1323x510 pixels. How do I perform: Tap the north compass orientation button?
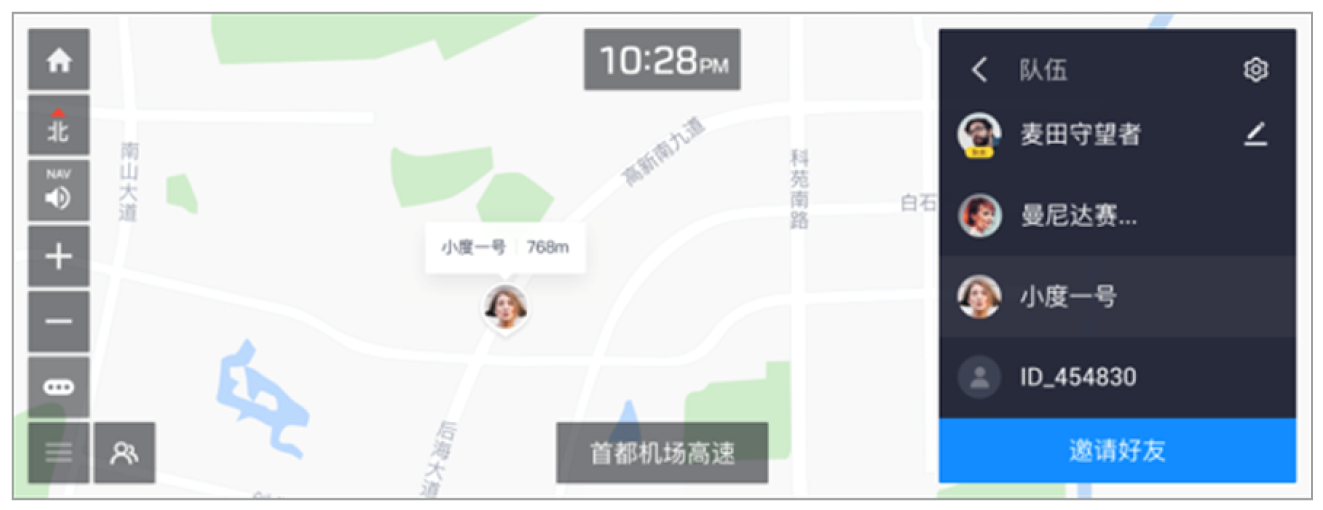pos(59,126)
